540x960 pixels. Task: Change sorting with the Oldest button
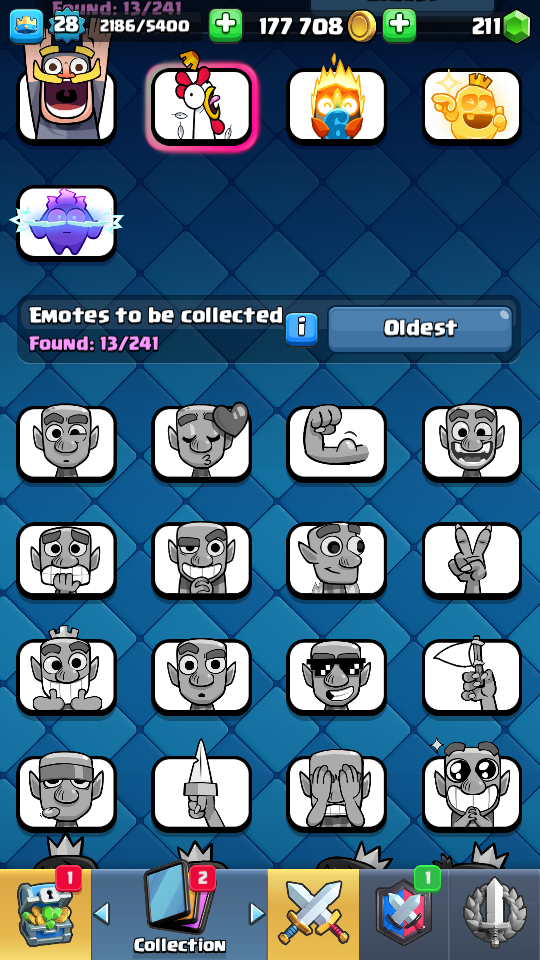(x=420, y=329)
